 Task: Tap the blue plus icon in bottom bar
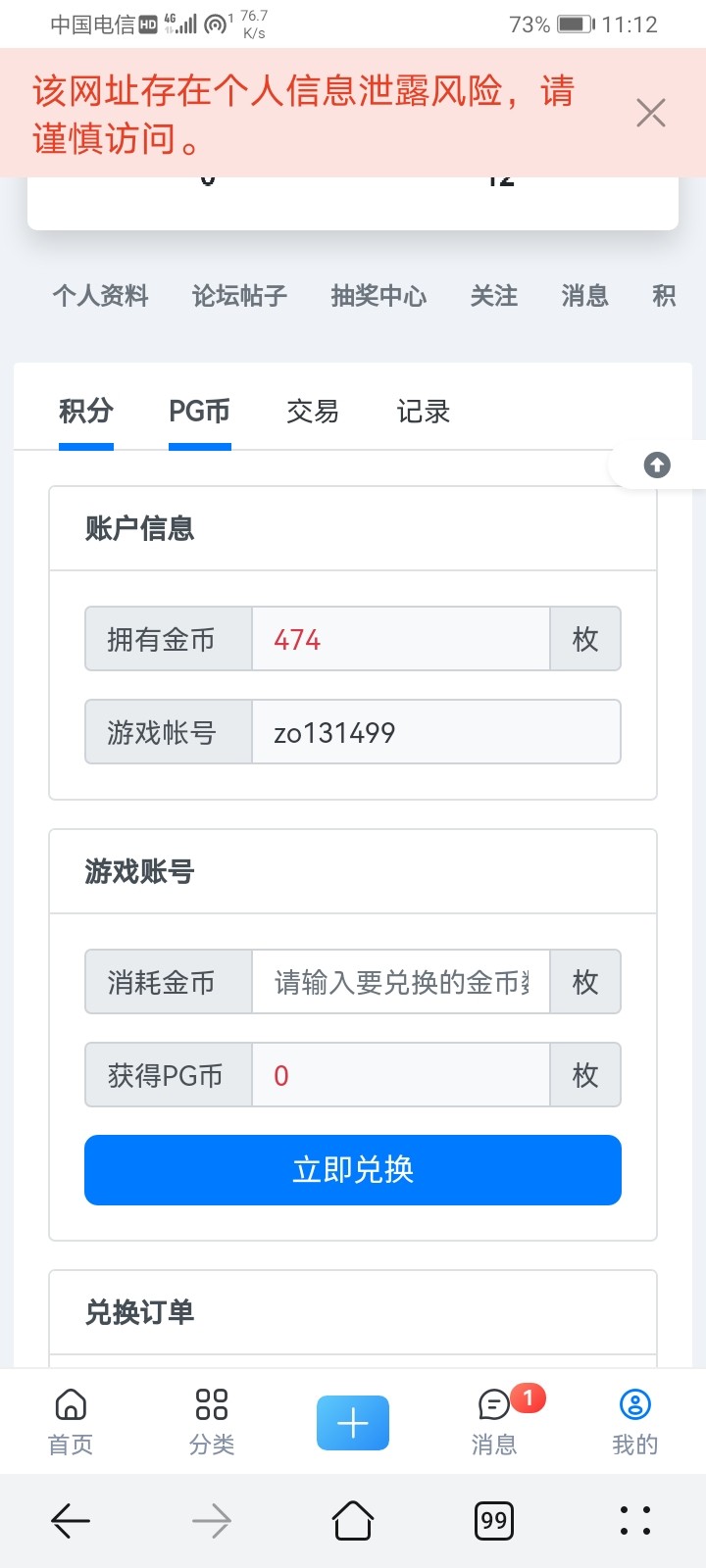pyautogui.click(x=353, y=1421)
